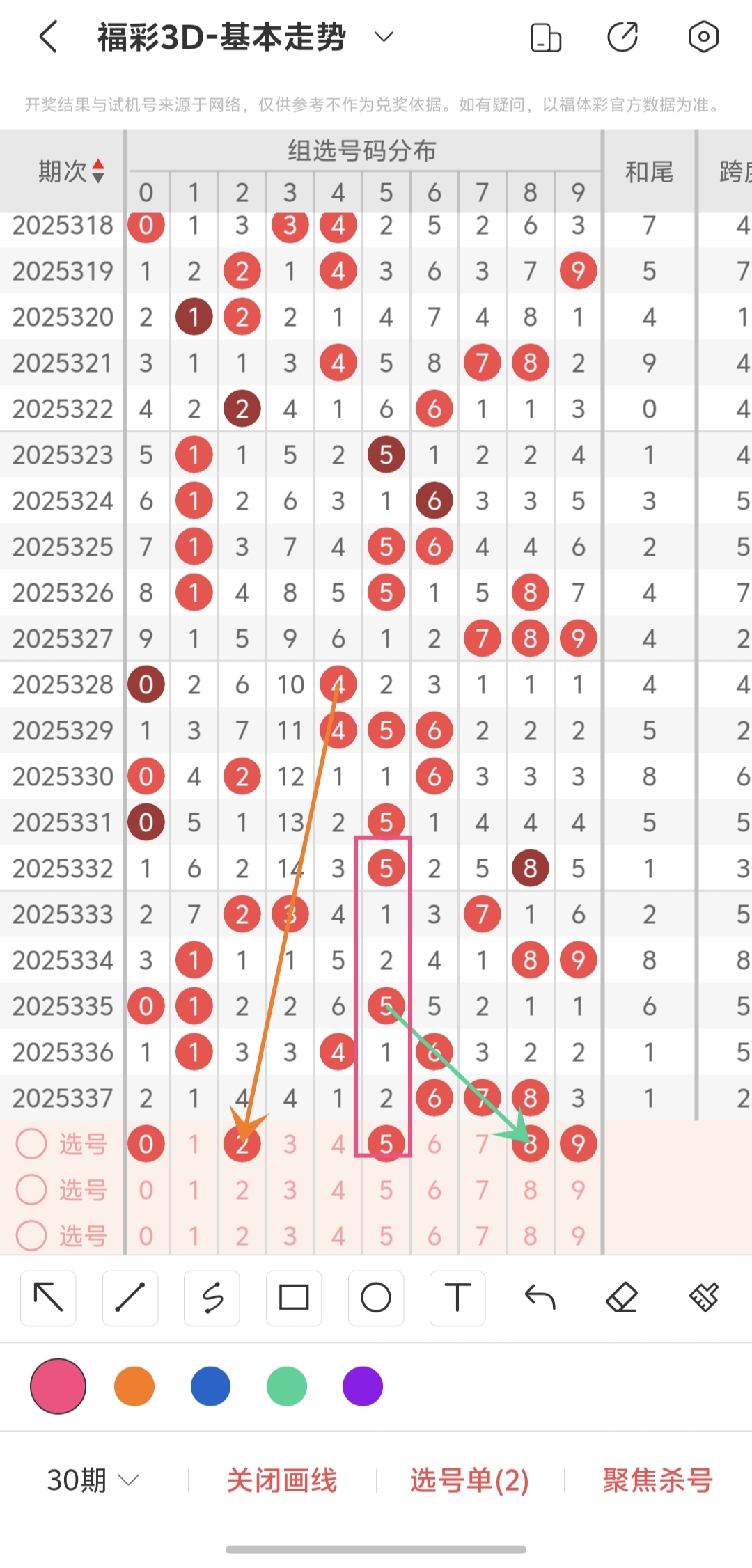752x1568 pixels.
Task: Tap the back arrow at top left
Action: (46, 36)
